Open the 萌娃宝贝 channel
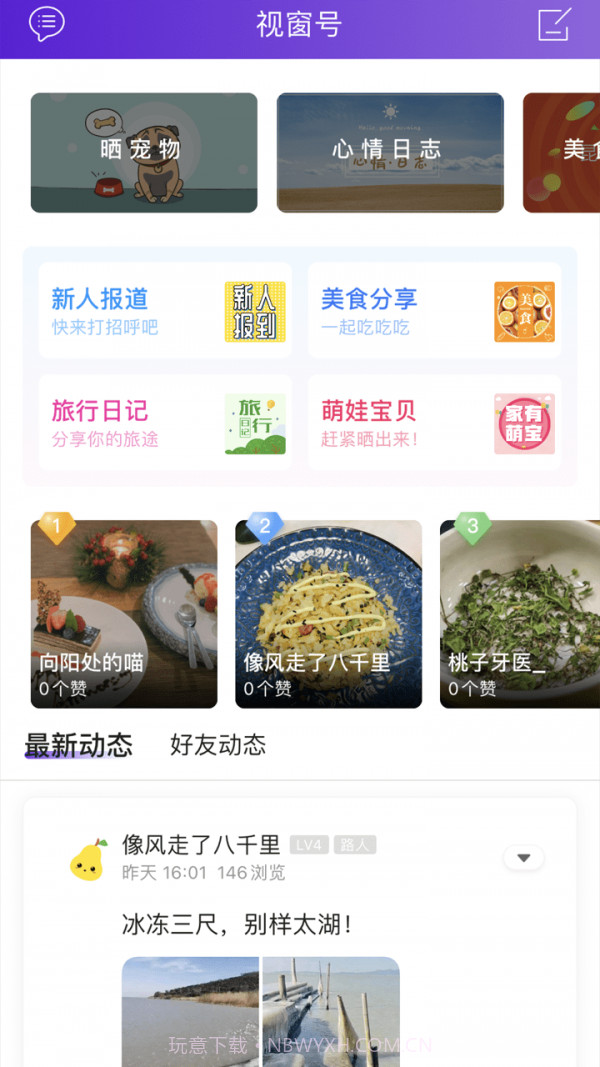 [434, 423]
